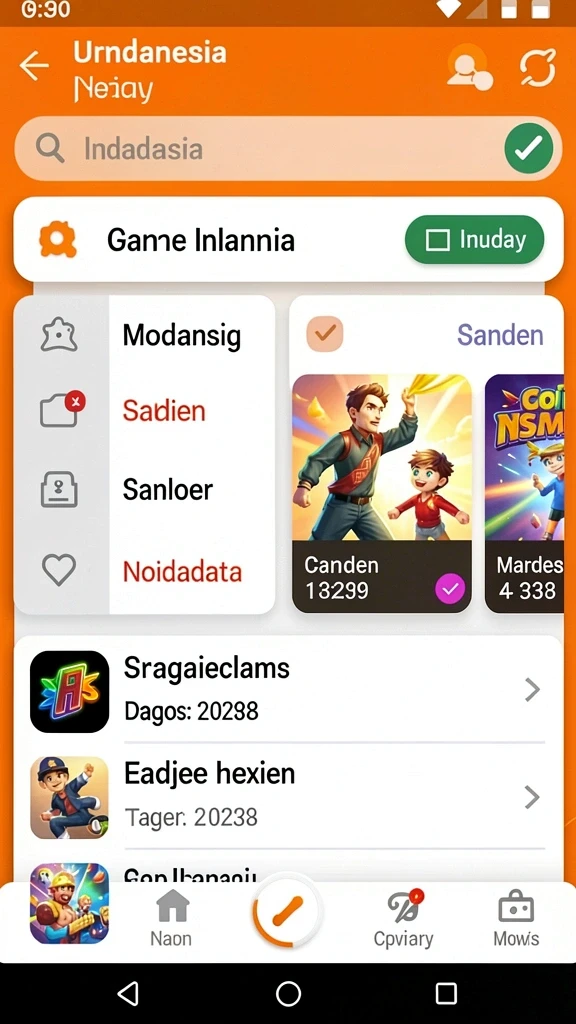Go back using the top arrow
The height and width of the screenshot is (1024, 576).
pos(34,66)
